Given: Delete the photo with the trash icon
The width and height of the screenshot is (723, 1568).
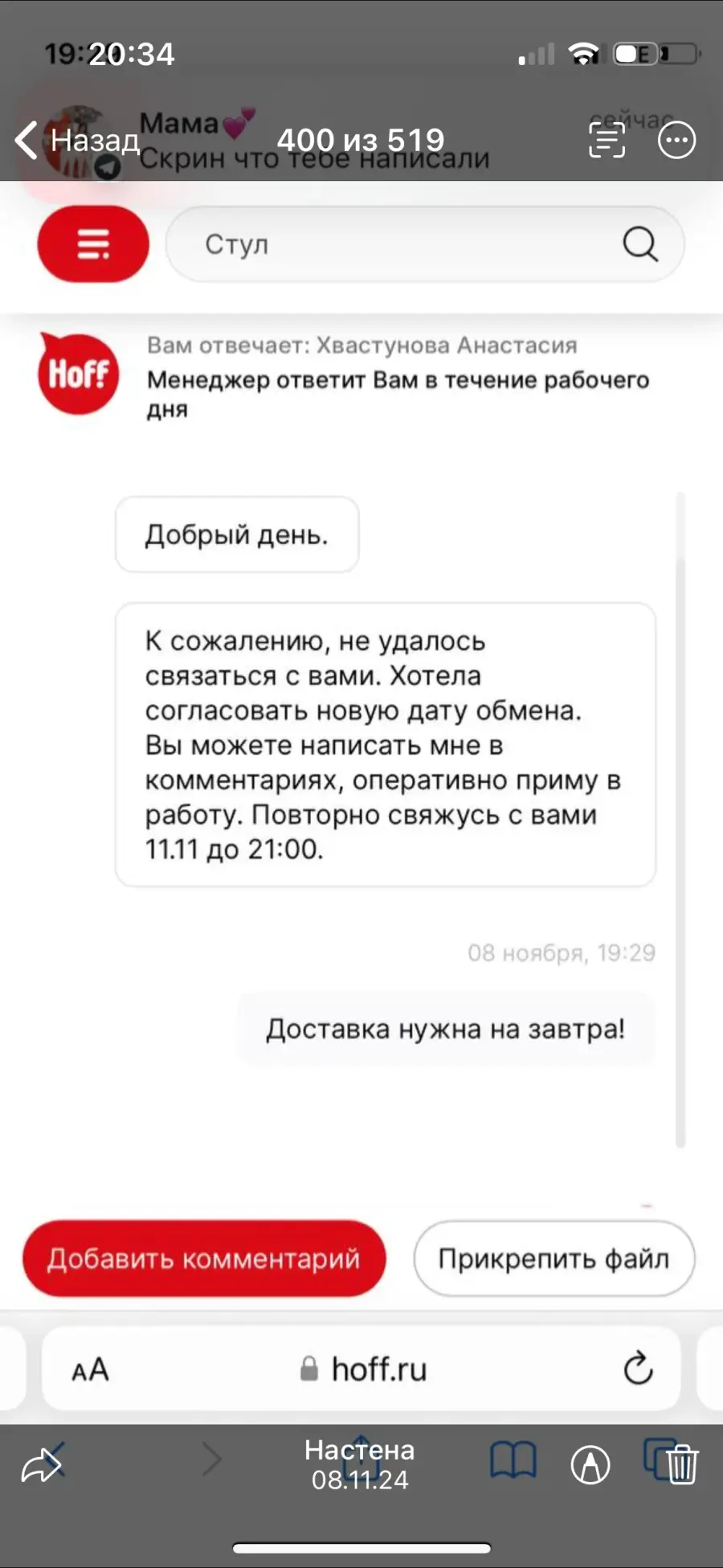Looking at the screenshot, I should point(682,1464).
